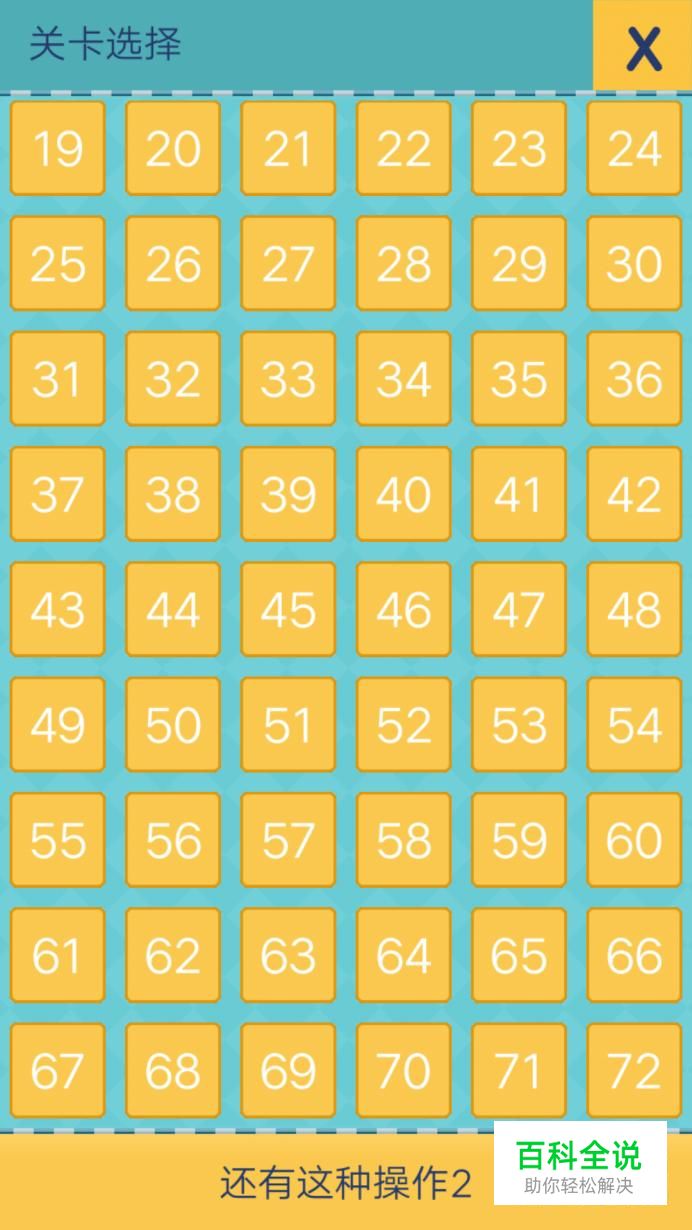
Task: Tap level 57
Action: pyautogui.click(x=288, y=840)
